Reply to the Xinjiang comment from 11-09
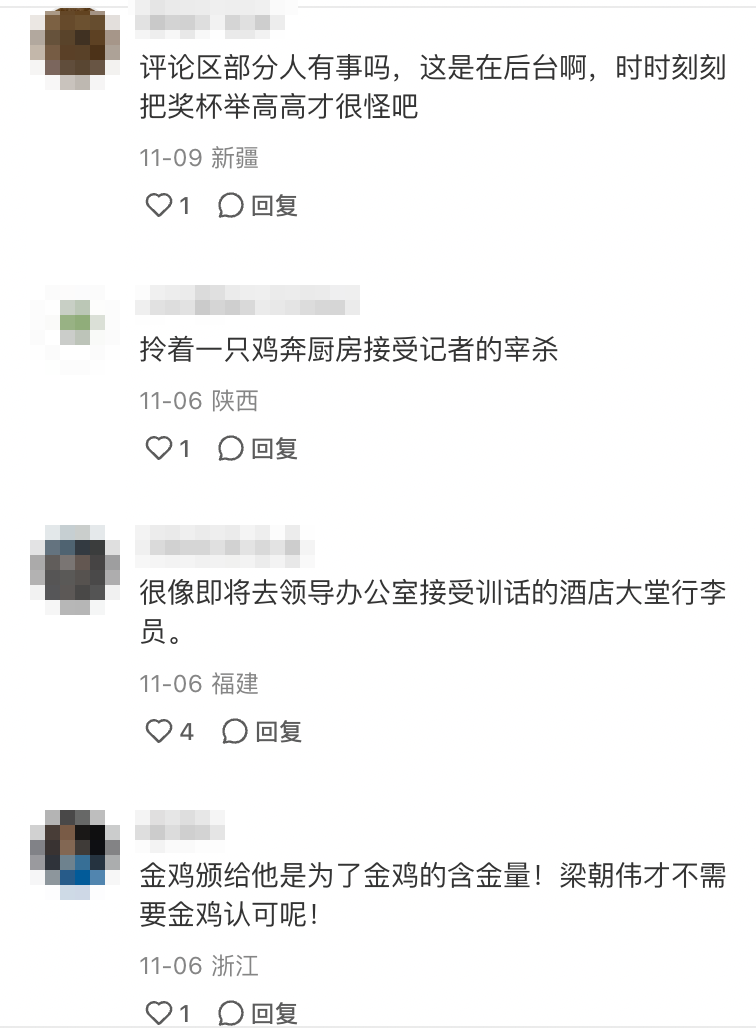The height and width of the screenshot is (1028, 756). (258, 205)
